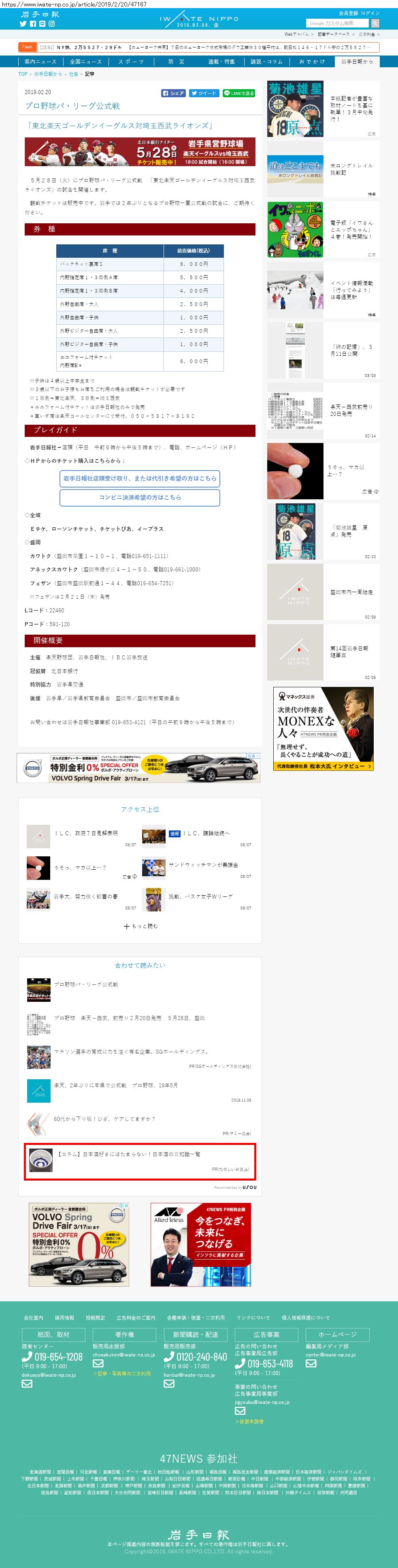Open the 日本酒の豆知識一覧 column article
Viewport: 398px width, 1568px height.
[x=139, y=1161]
